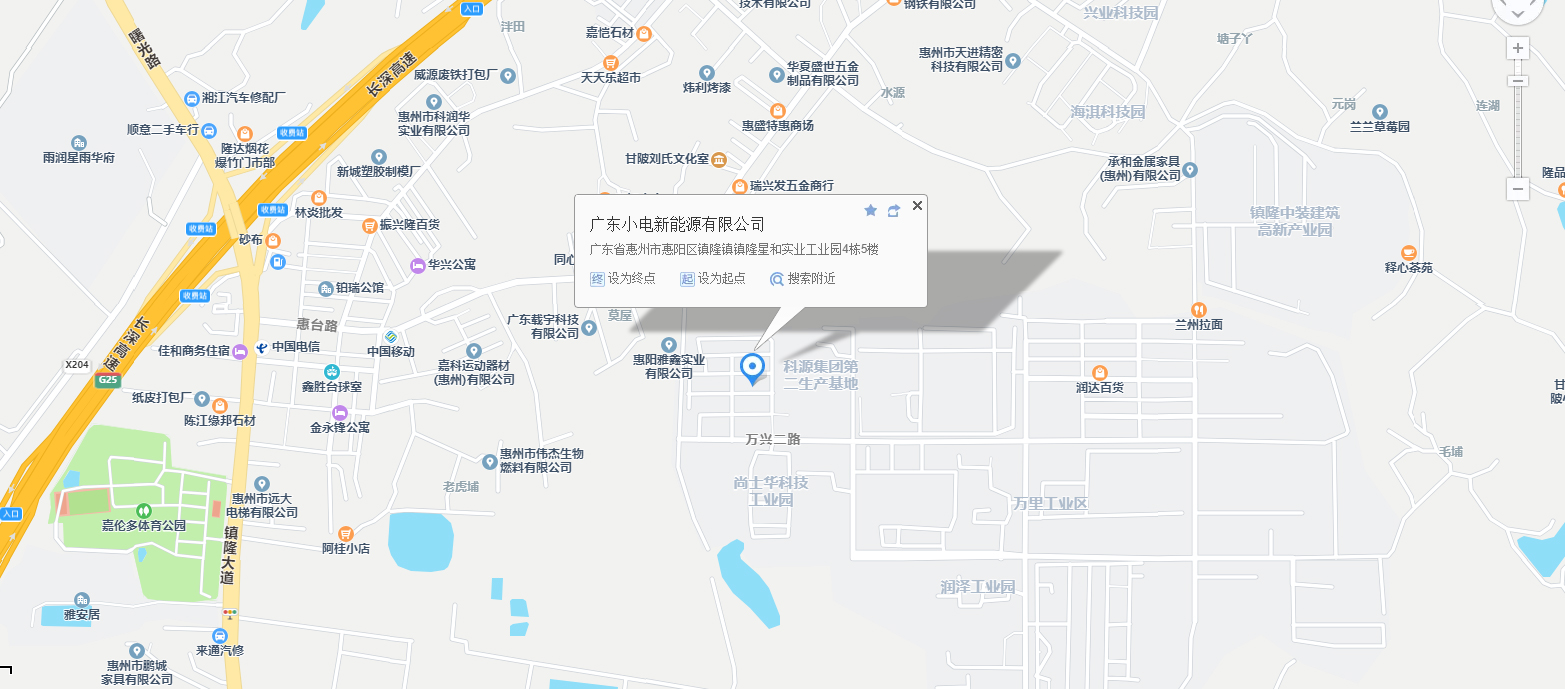The width and height of the screenshot is (1565, 689).
Task: Tap the zoom level slider handle
Action: [x=1518, y=81]
